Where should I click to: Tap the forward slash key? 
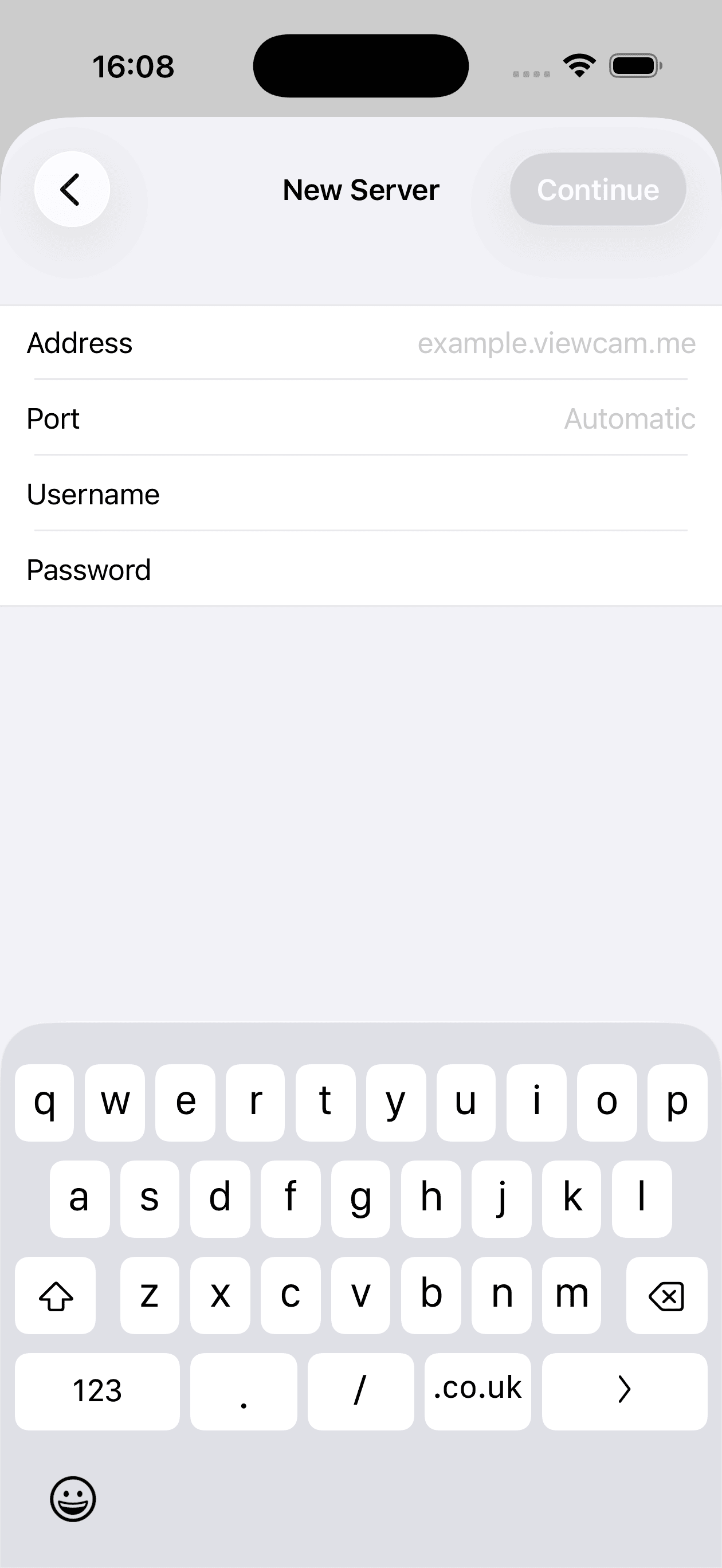[360, 1390]
